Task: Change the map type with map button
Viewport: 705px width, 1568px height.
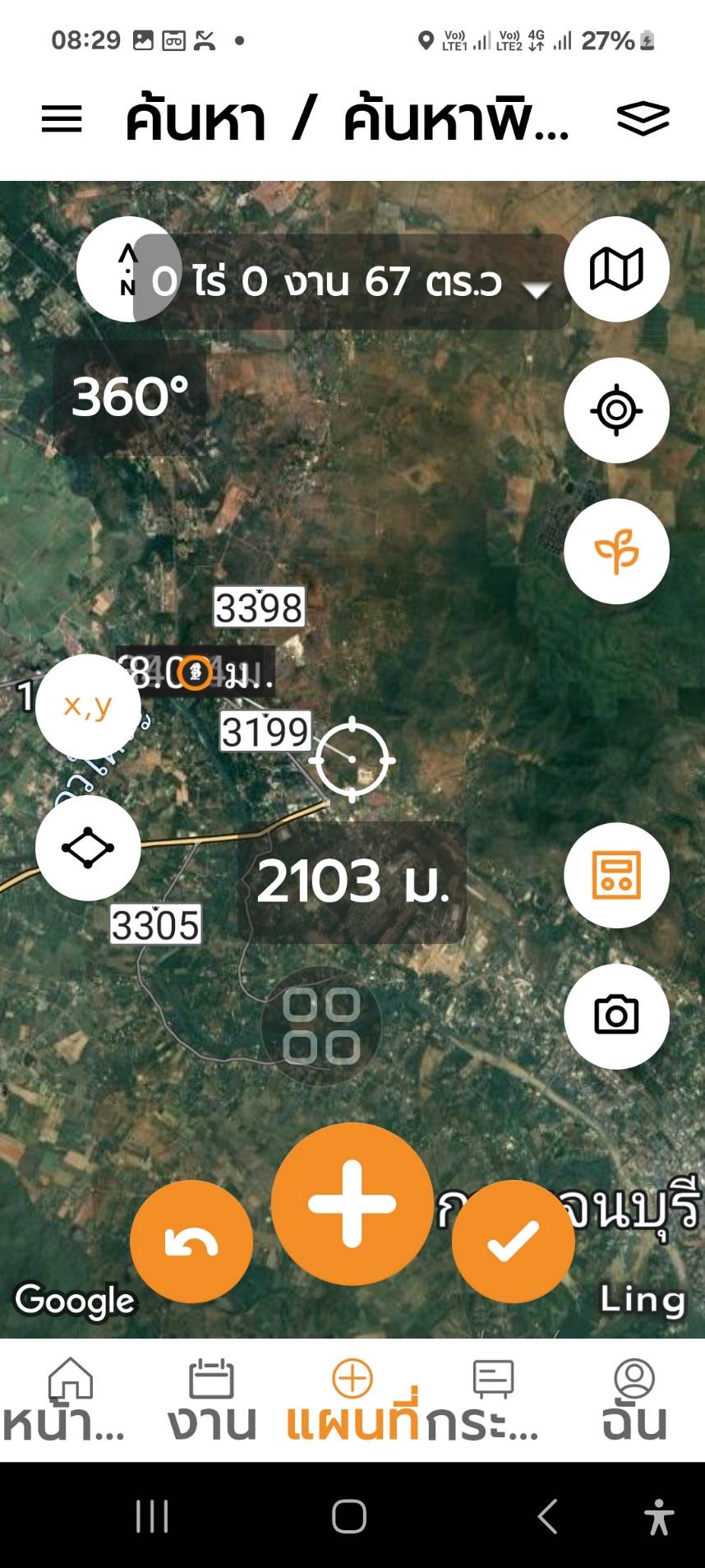Action: (x=616, y=270)
